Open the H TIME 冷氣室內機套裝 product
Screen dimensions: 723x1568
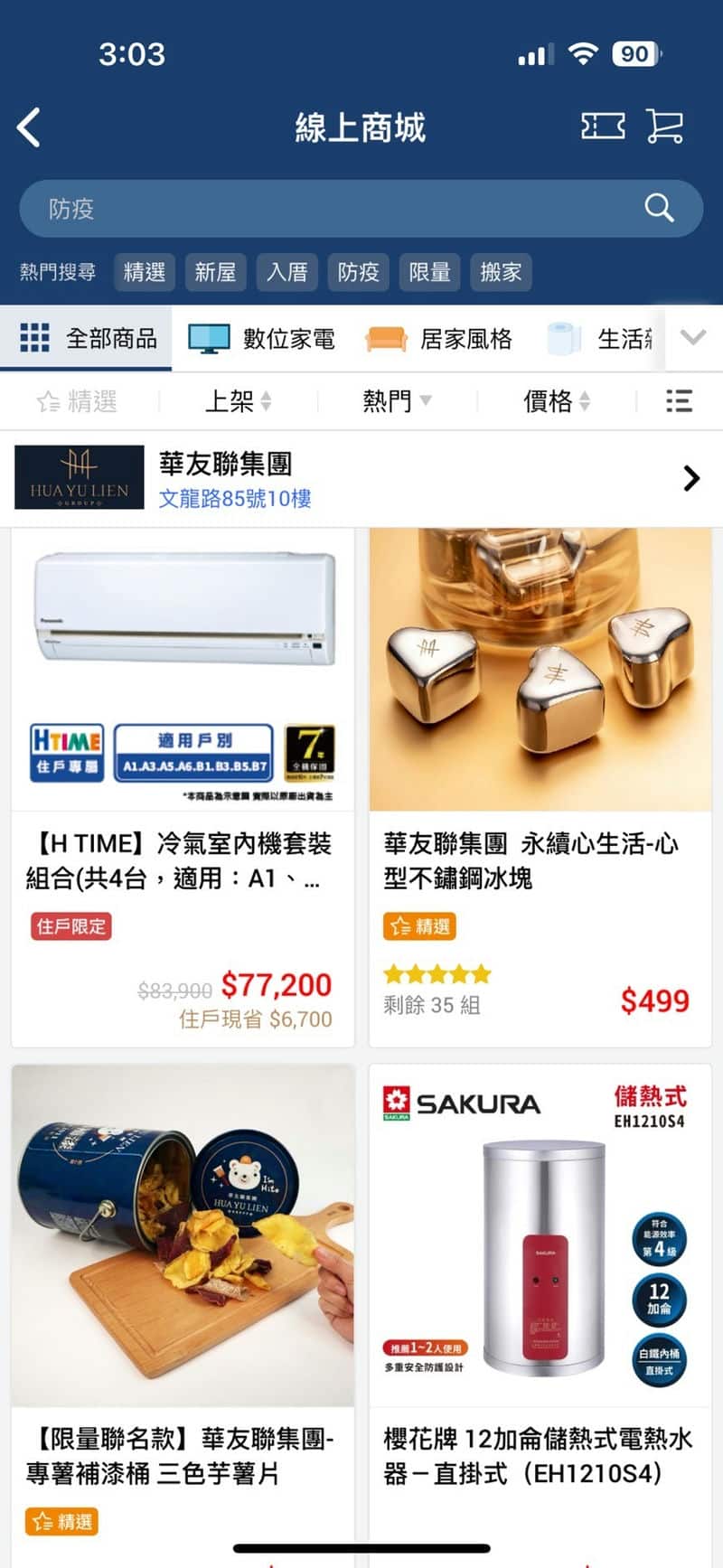(x=183, y=786)
